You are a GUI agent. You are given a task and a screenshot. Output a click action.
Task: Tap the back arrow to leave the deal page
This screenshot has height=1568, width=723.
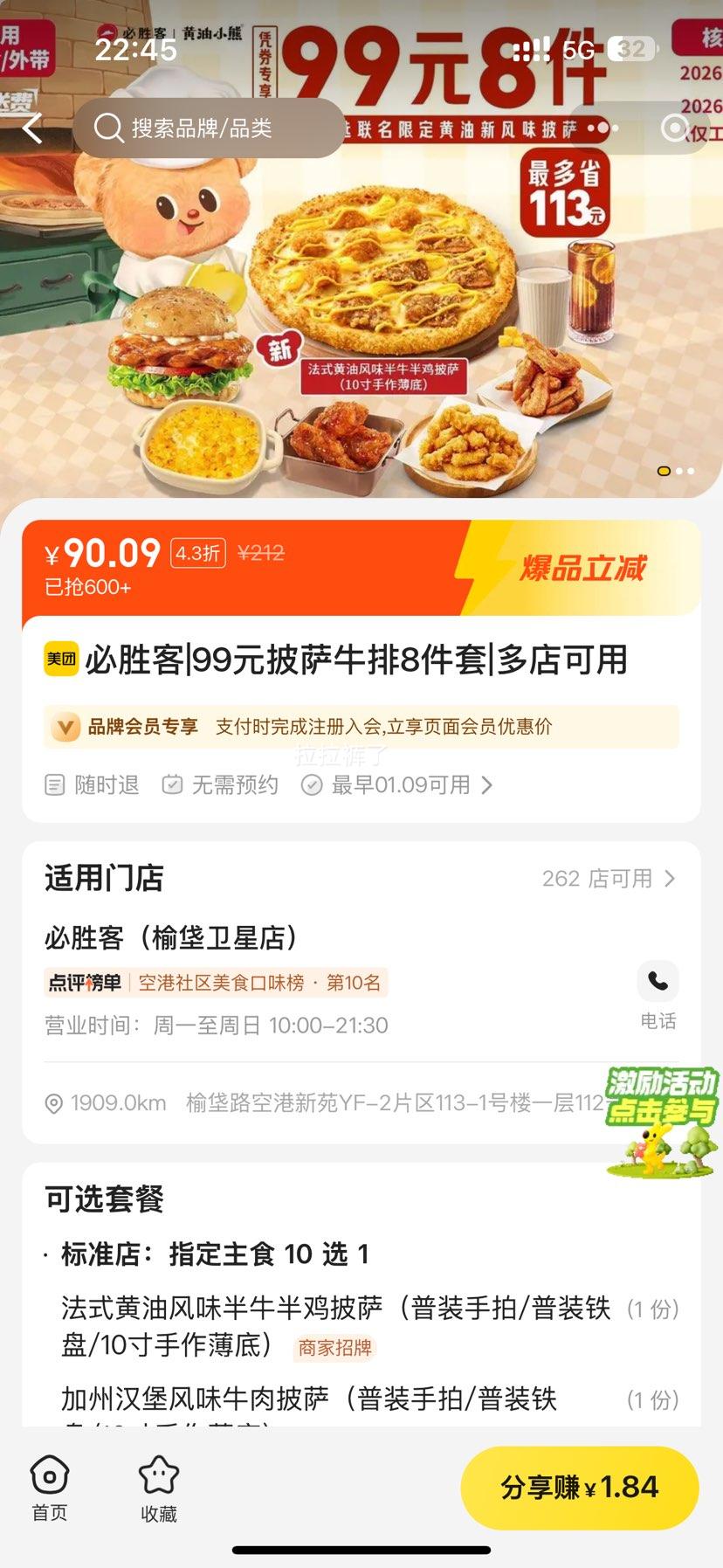[x=31, y=128]
